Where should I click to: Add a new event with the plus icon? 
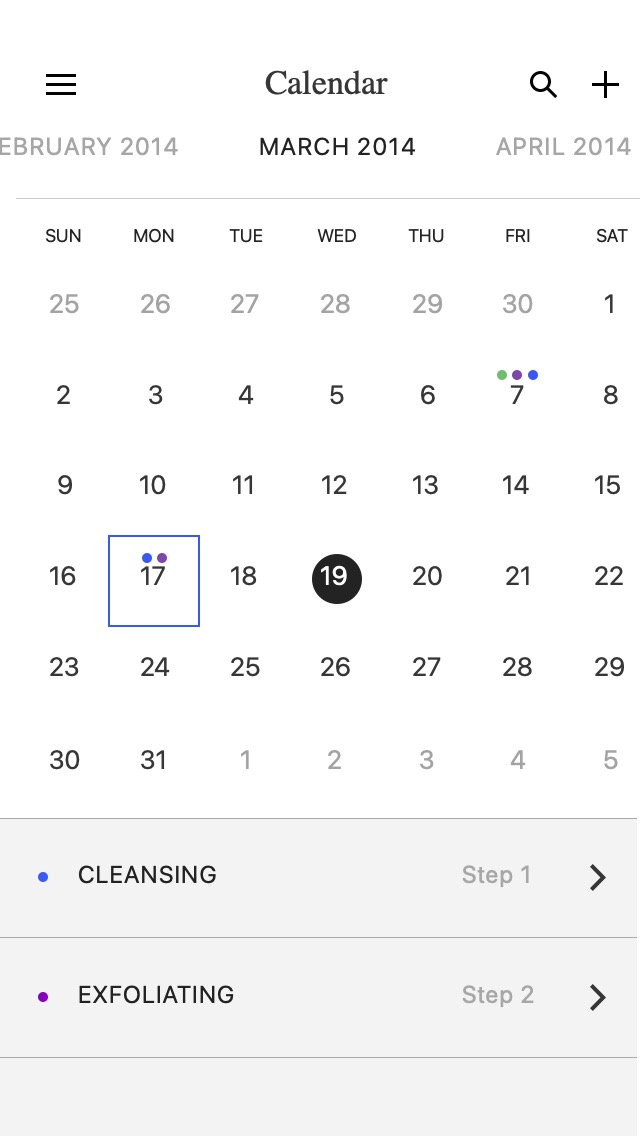[x=605, y=85]
